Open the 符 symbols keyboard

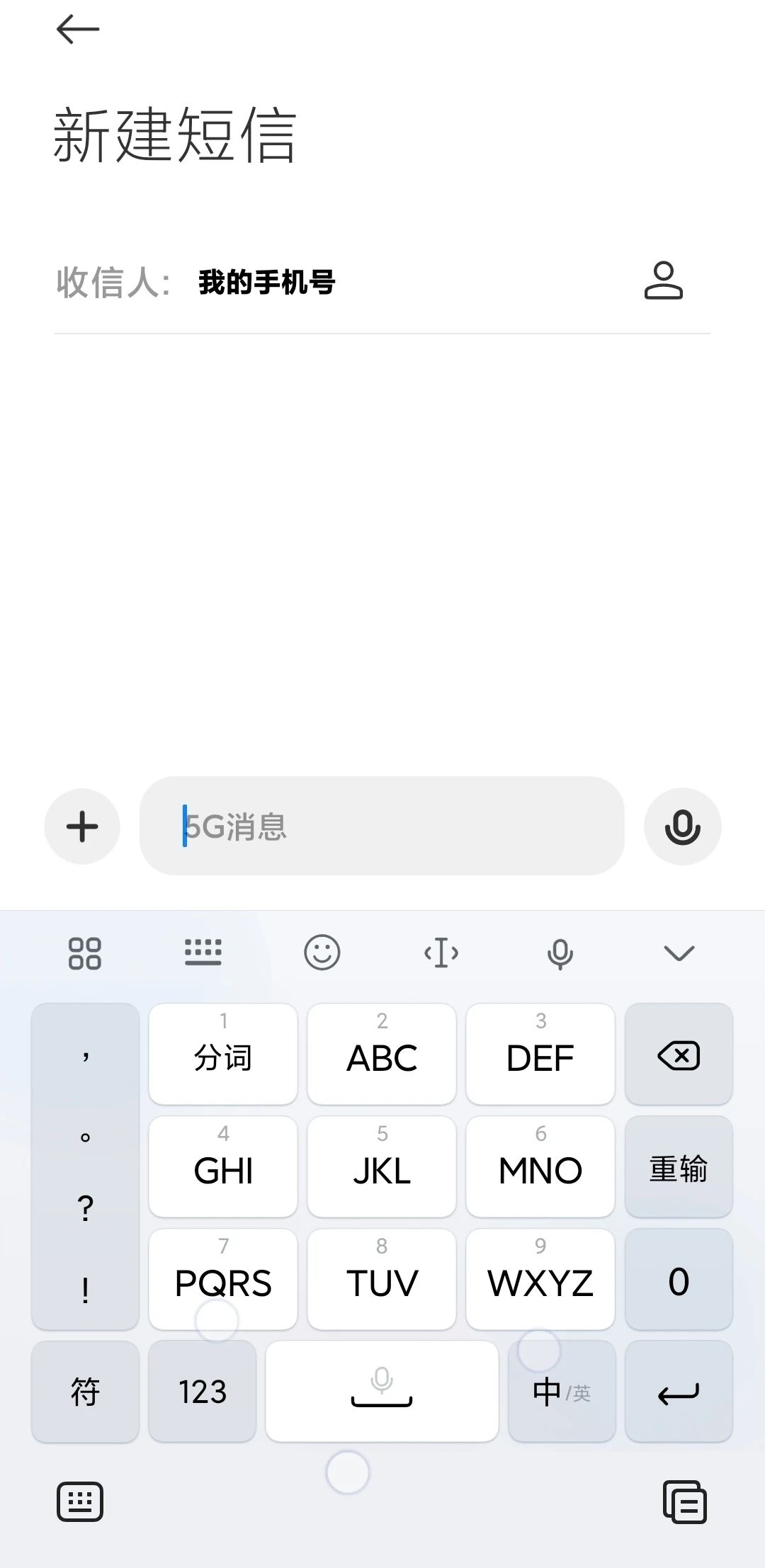pos(85,1392)
